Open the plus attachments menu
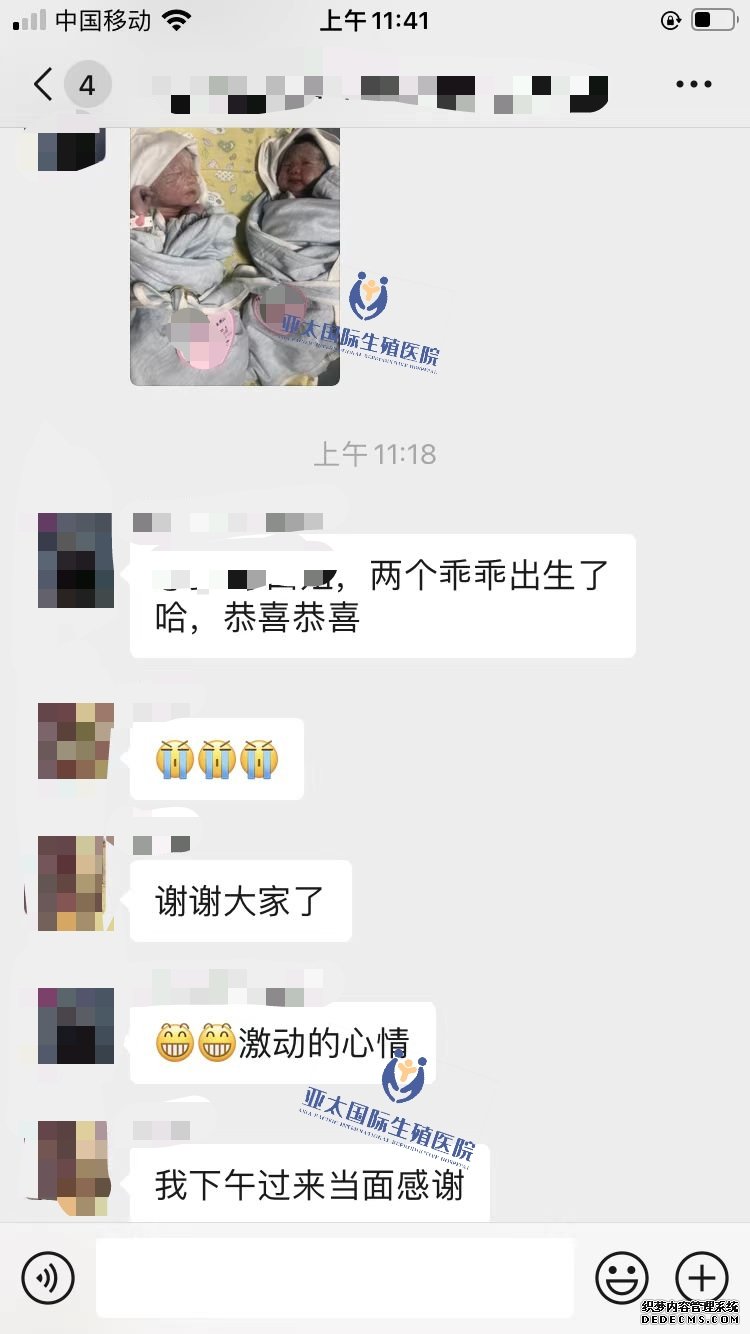This screenshot has width=750, height=1334. pyautogui.click(x=702, y=1277)
